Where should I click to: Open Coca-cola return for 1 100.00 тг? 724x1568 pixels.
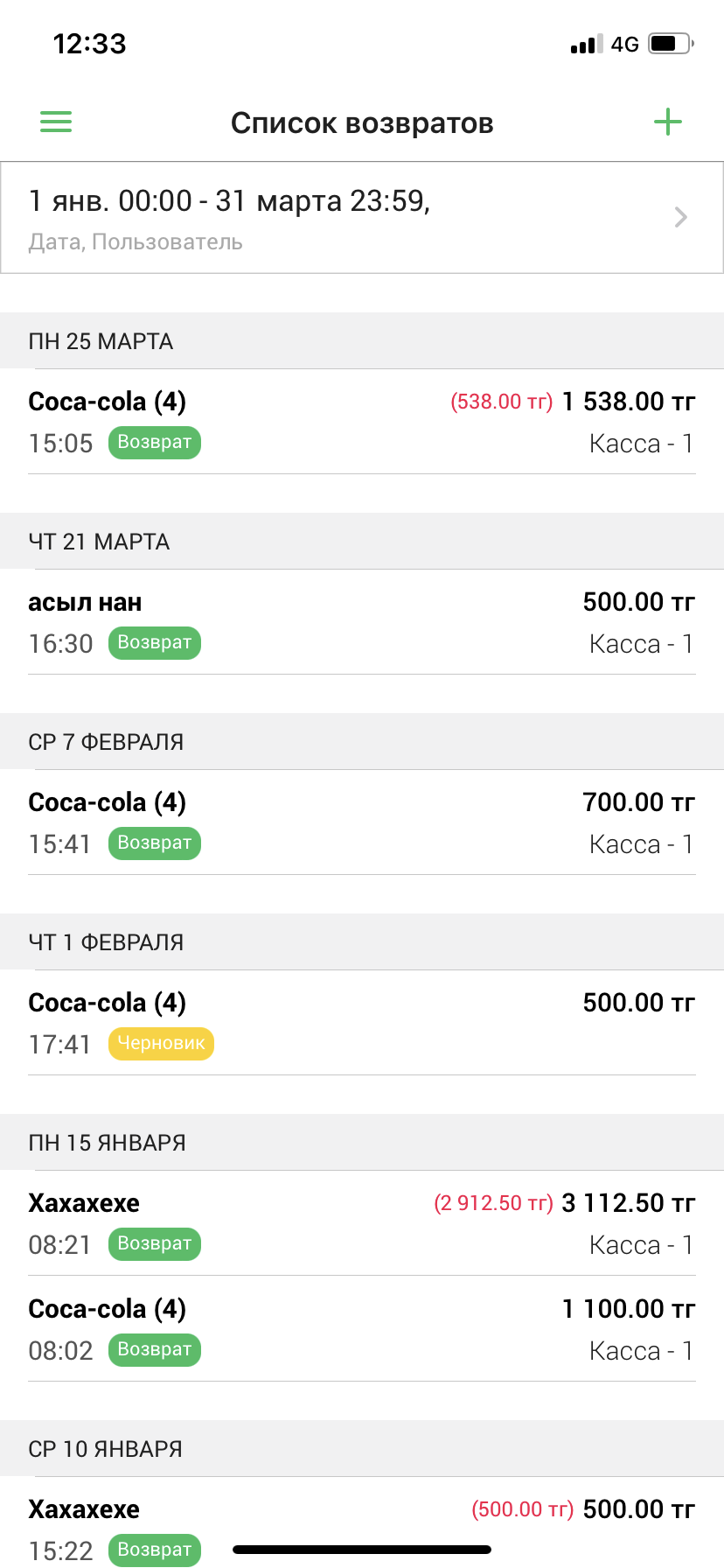pyautogui.click(x=362, y=1329)
